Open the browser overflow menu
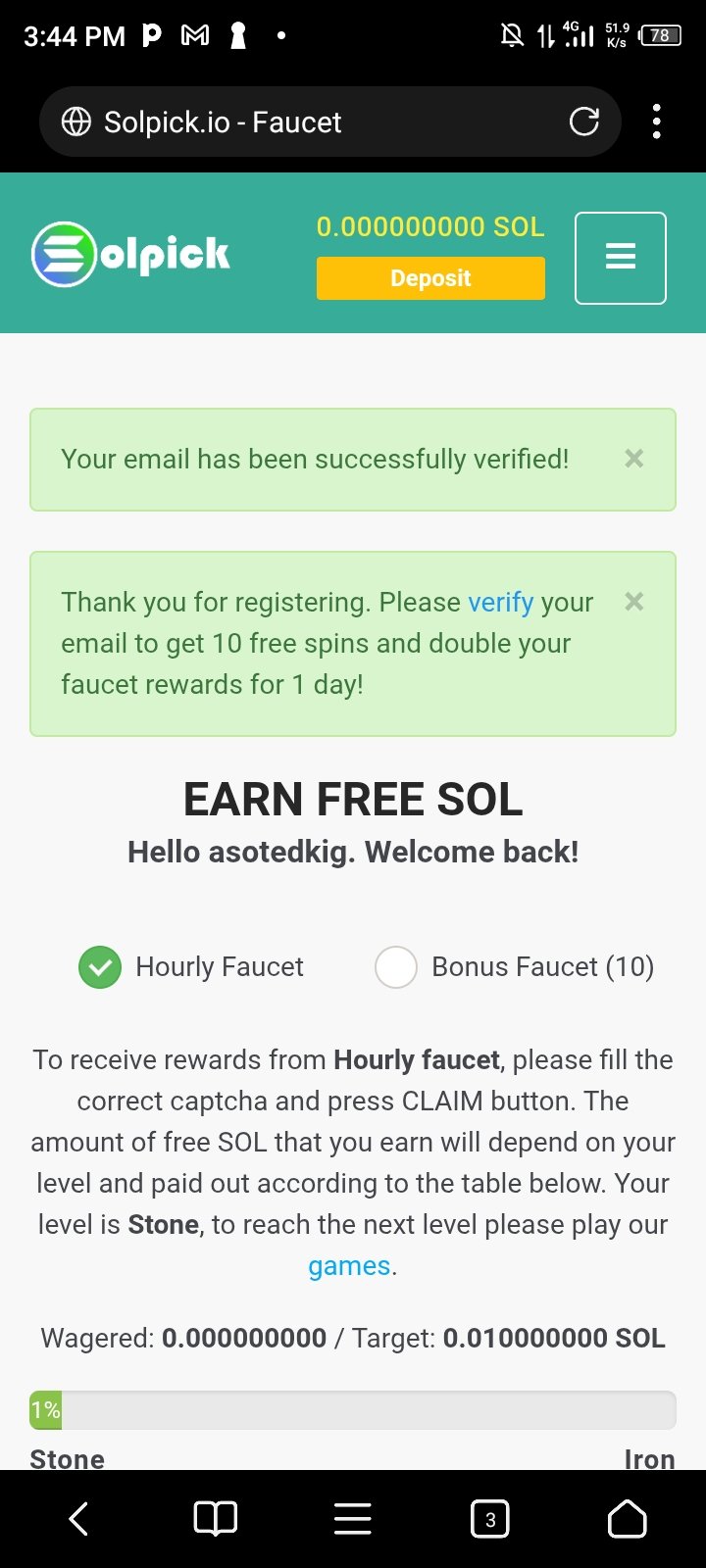706x1568 pixels. point(657,122)
